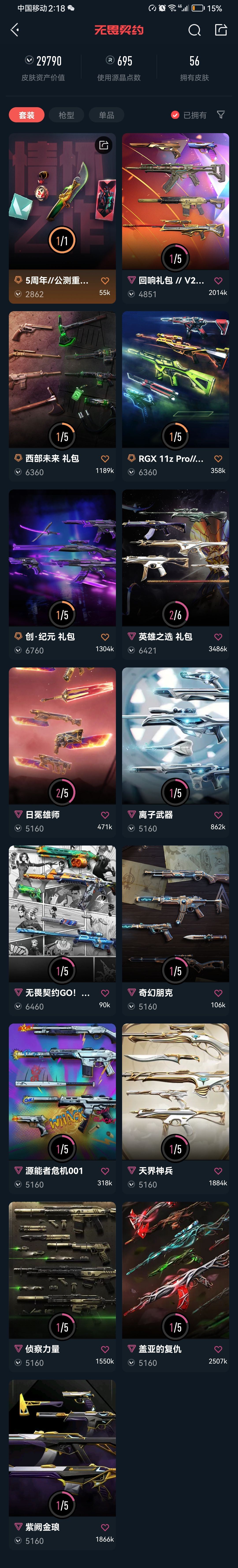Switch to the 单品 tab

(106, 115)
